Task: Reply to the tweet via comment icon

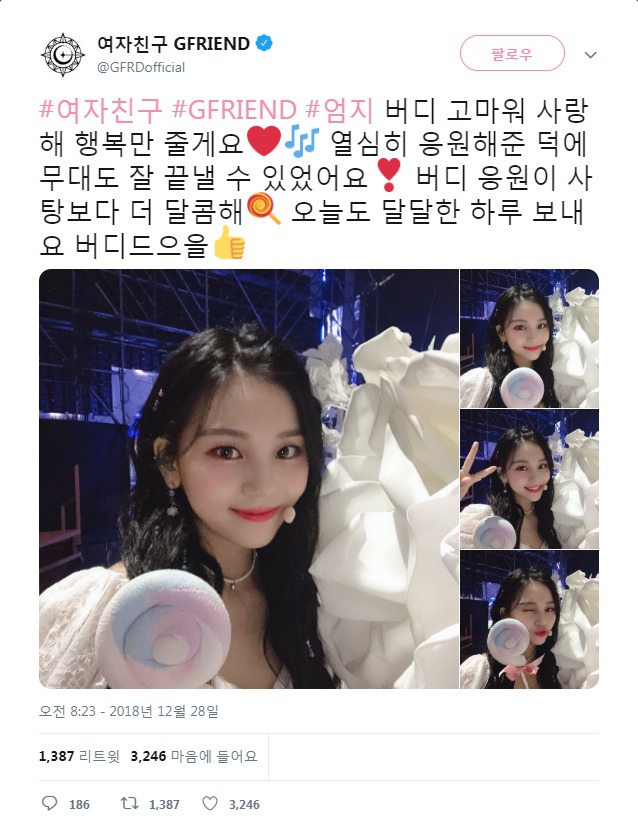Action: click(50, 803)
